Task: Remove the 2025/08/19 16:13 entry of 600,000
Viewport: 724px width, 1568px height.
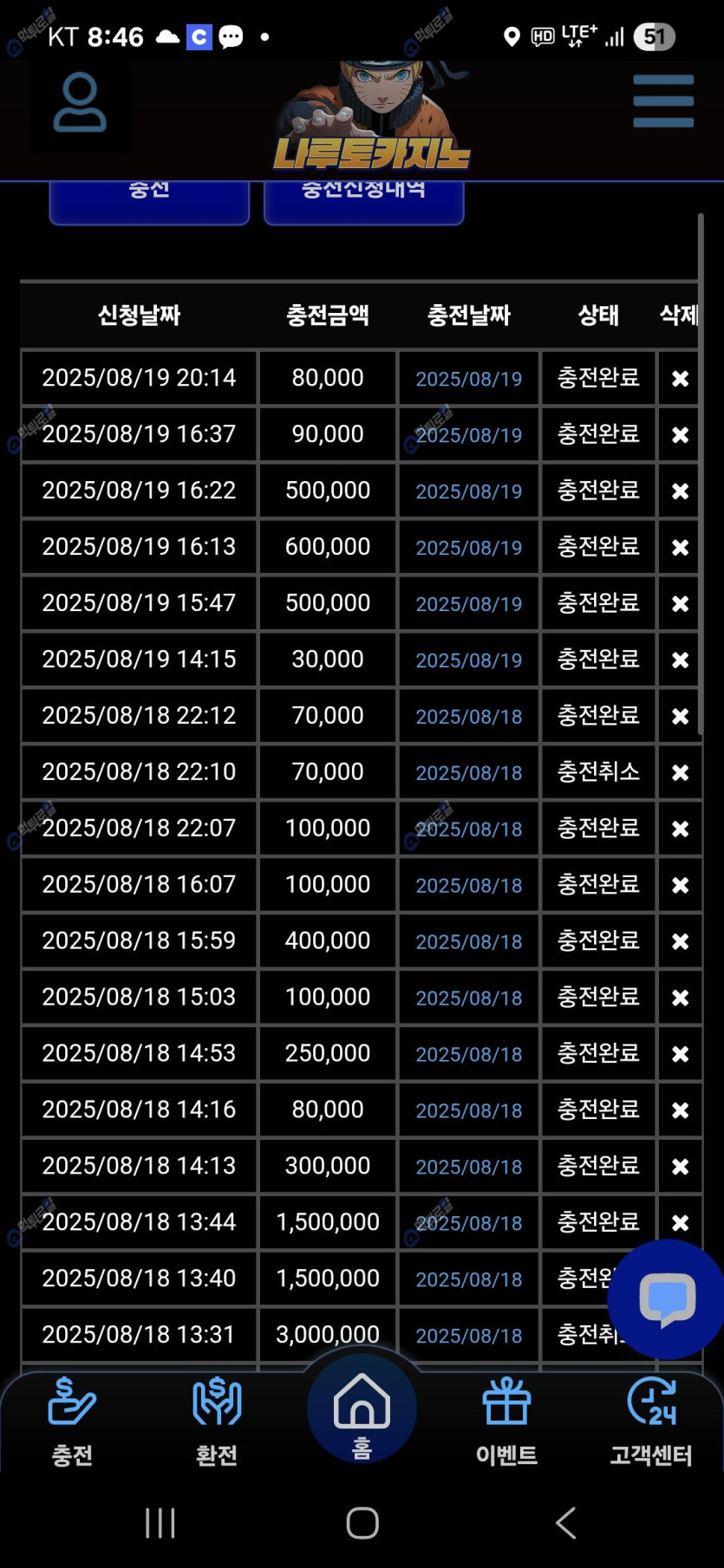Action: point(680,548)
